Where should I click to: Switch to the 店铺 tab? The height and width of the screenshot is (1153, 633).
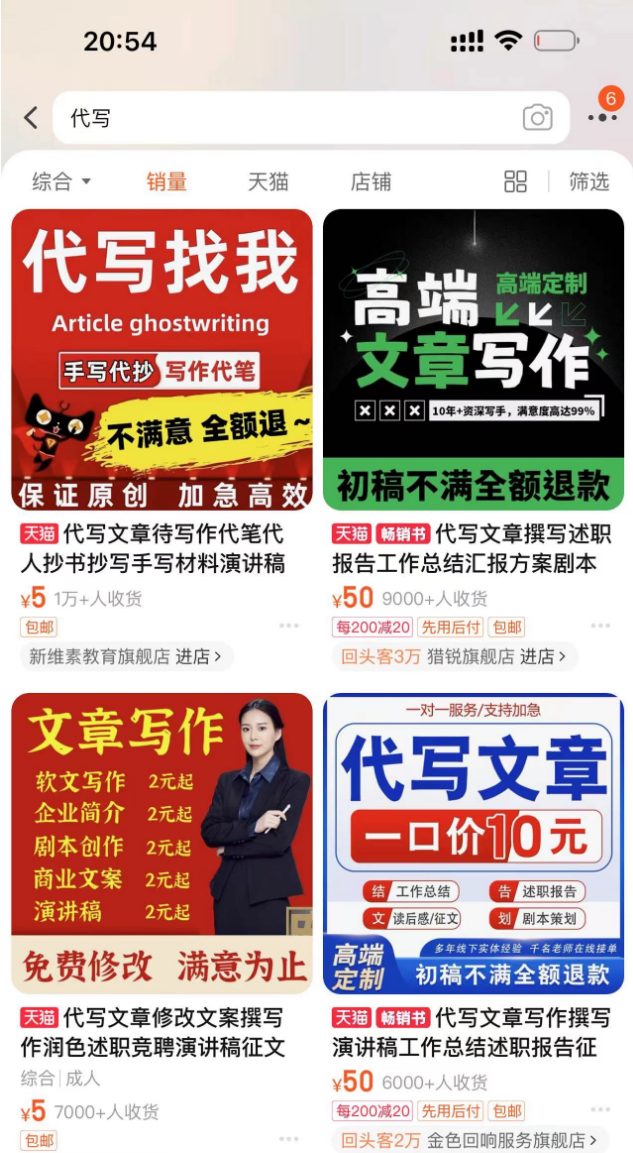(x=371, y=181)
